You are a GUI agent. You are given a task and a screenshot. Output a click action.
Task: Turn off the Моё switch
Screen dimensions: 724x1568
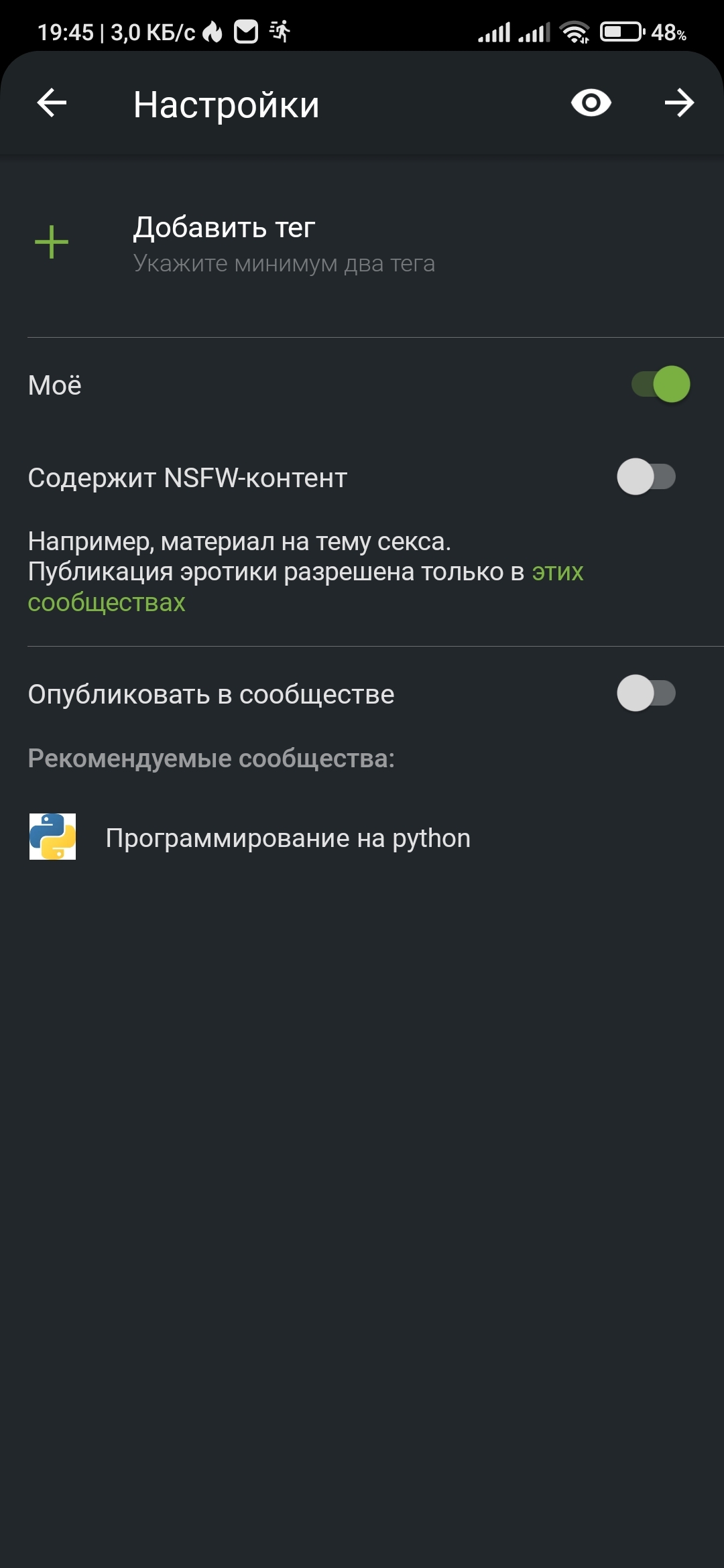(x=660, y=385)
